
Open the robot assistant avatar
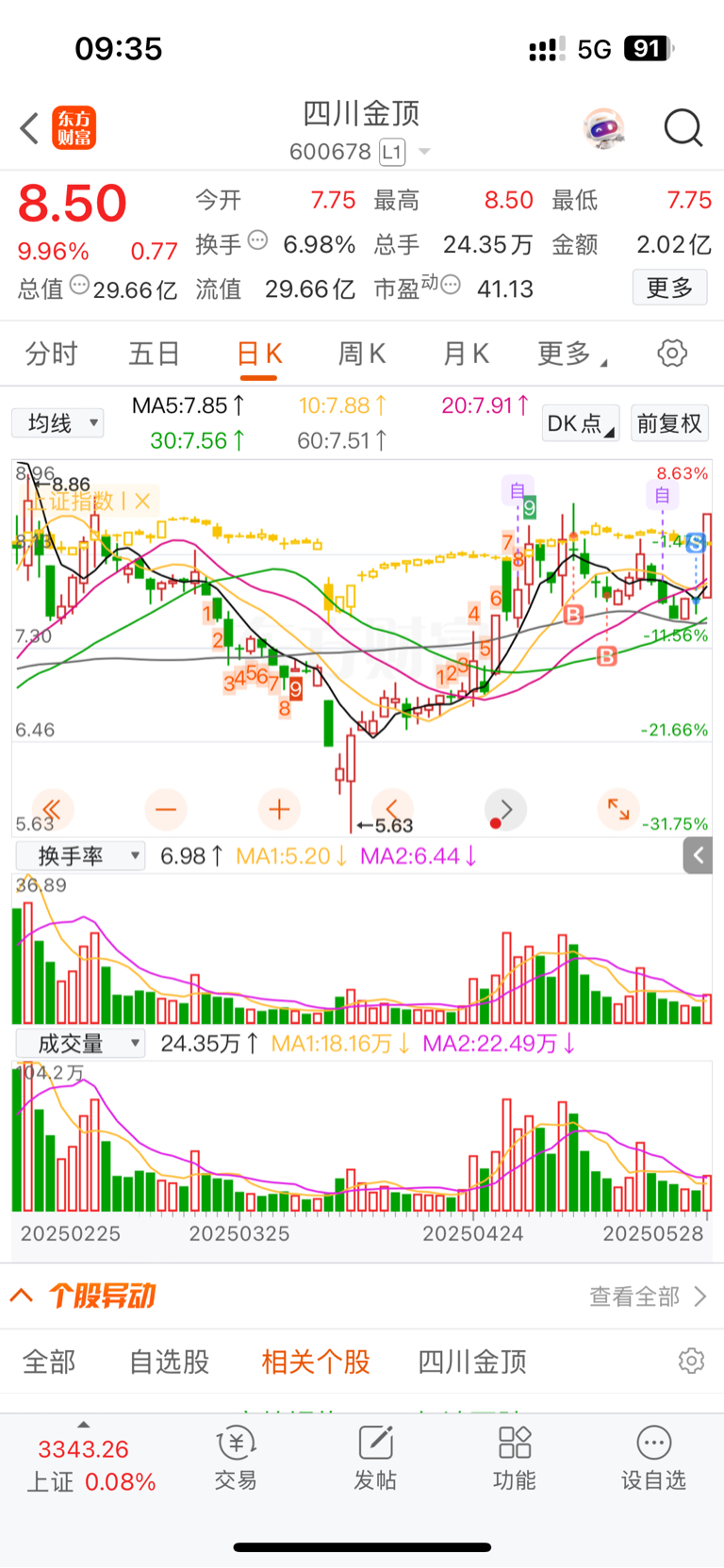[603, 128]
